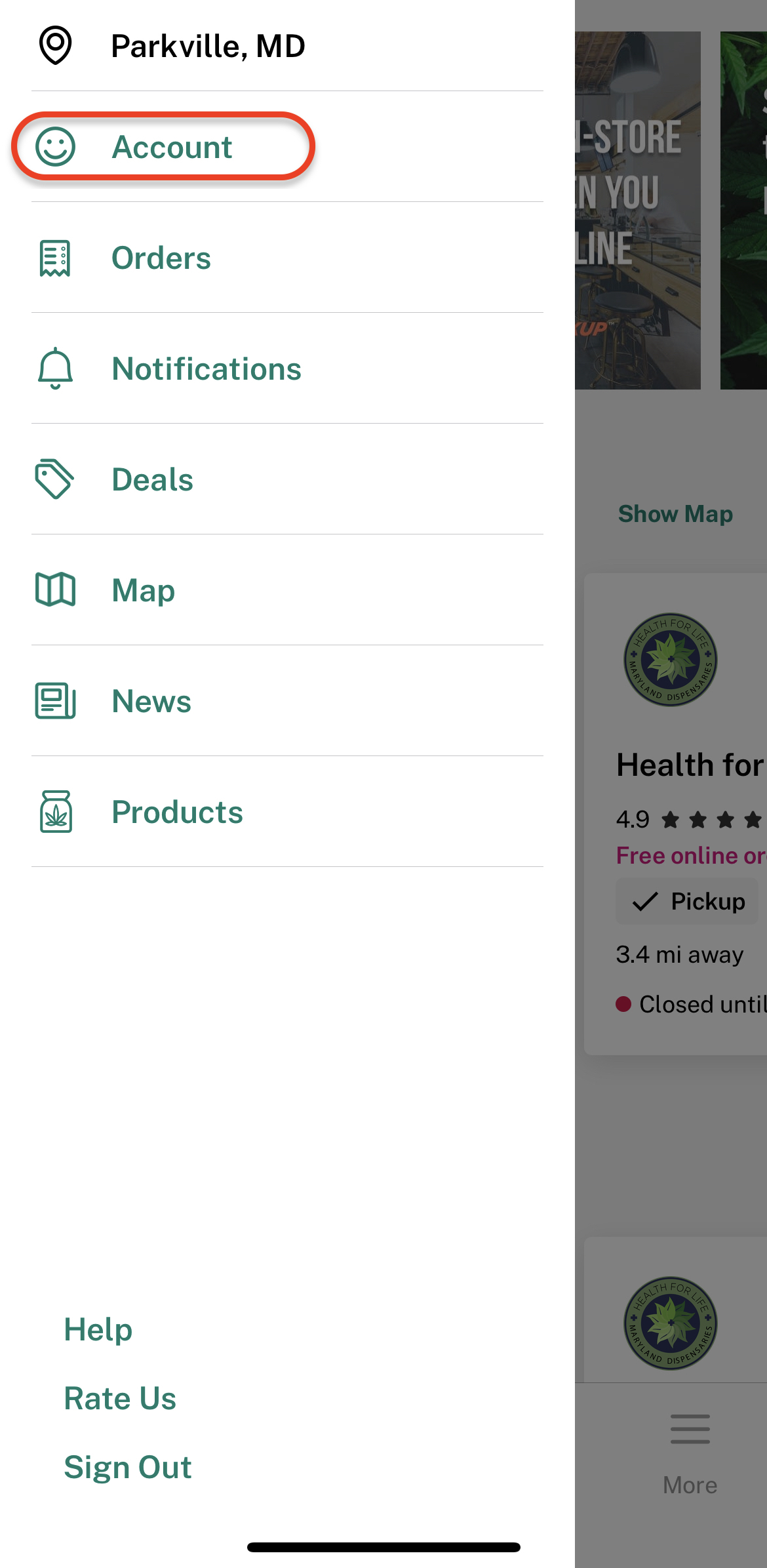Viewport: 767px width, 1568px height.
Task: Browse Products
Action: 287,812
